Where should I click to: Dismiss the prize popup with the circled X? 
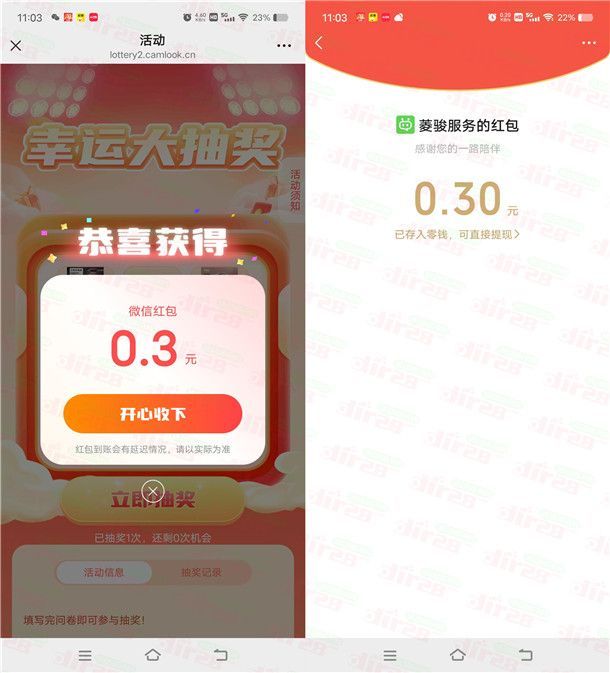tap(152, 490)
